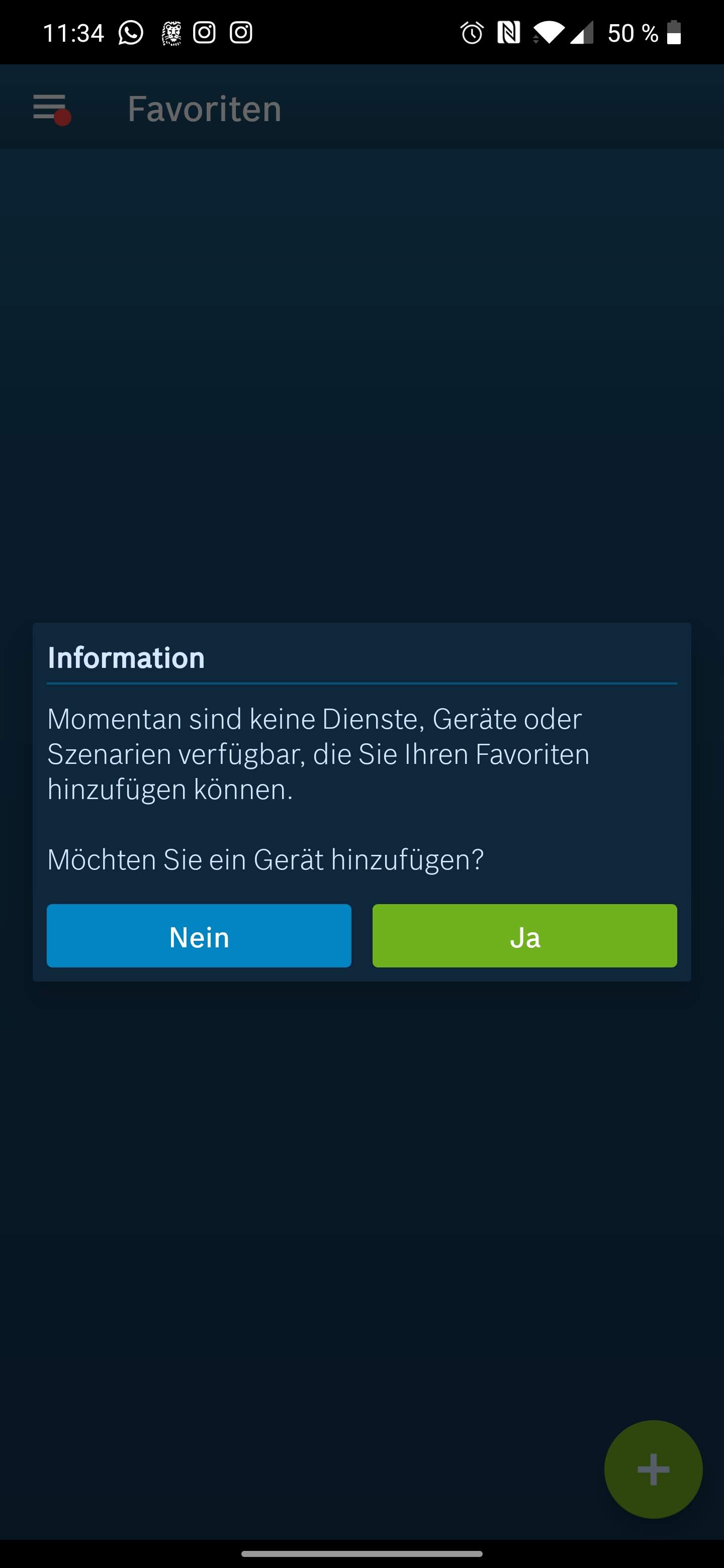The width and height of the screenshot is (724, 1568).
Task: Decline with the Nein button
Action: click(199, 936)
